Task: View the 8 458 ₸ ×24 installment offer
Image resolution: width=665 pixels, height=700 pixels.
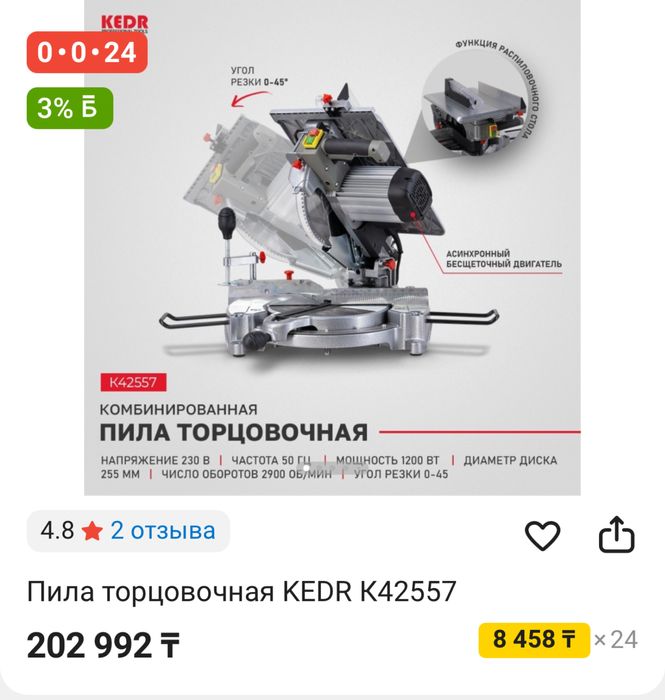Action: click(534, 640)
